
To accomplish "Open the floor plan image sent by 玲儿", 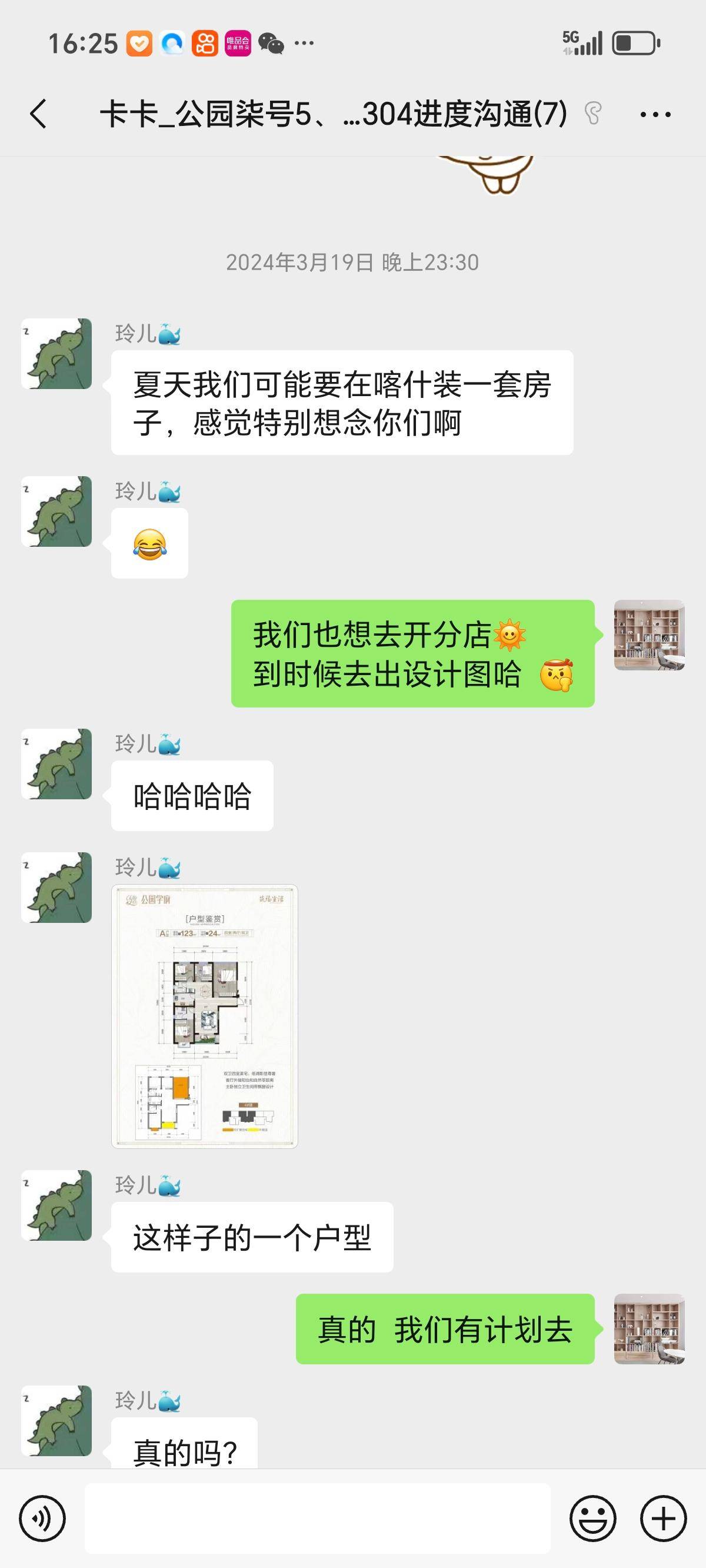I will pyautogui.click(x=205, y=1016).
